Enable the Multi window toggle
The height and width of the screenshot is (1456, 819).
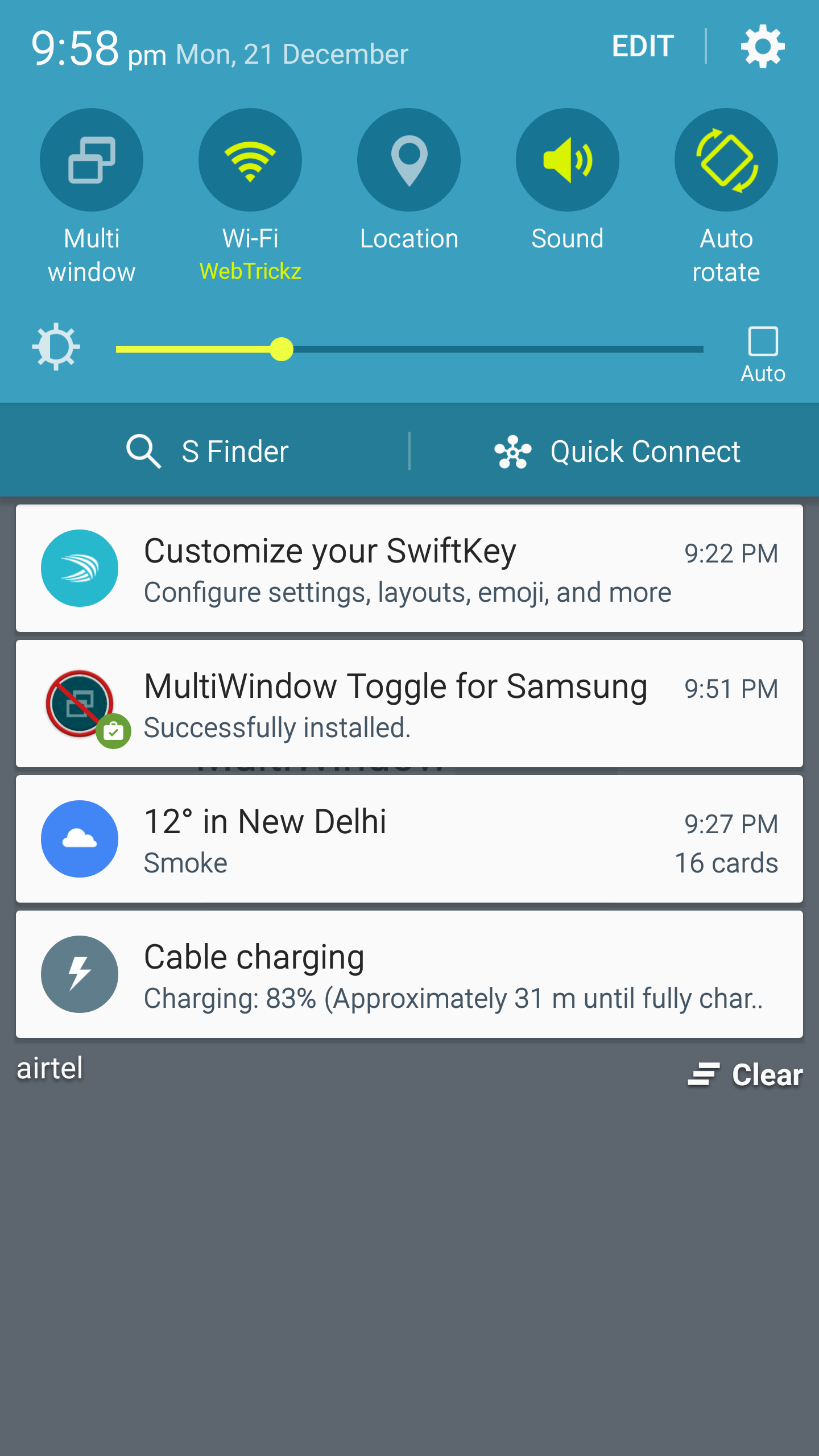click(x=92, y=160)
